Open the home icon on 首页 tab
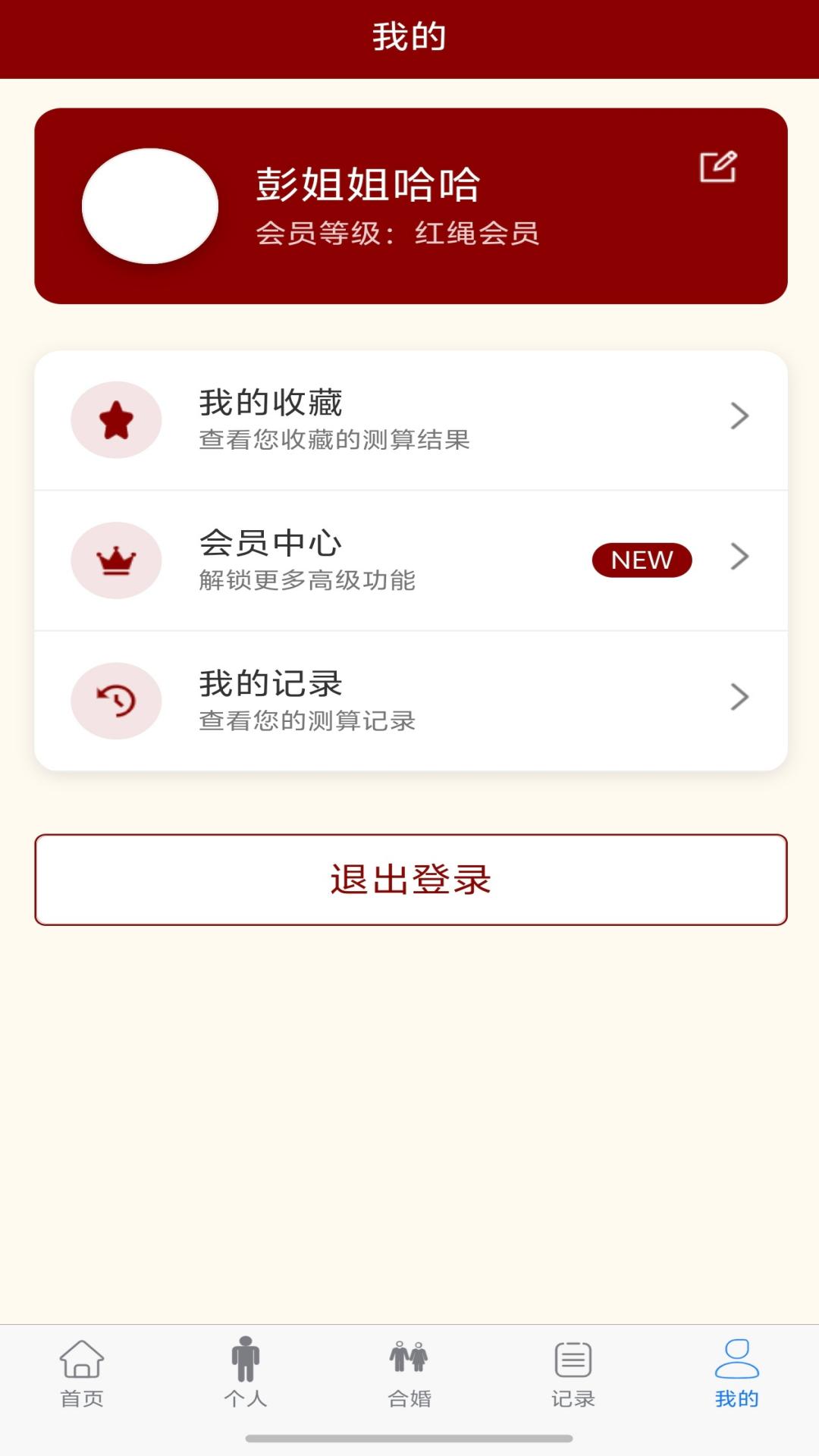This screenshot has height=1456, width=819. tap(81, 1361)
